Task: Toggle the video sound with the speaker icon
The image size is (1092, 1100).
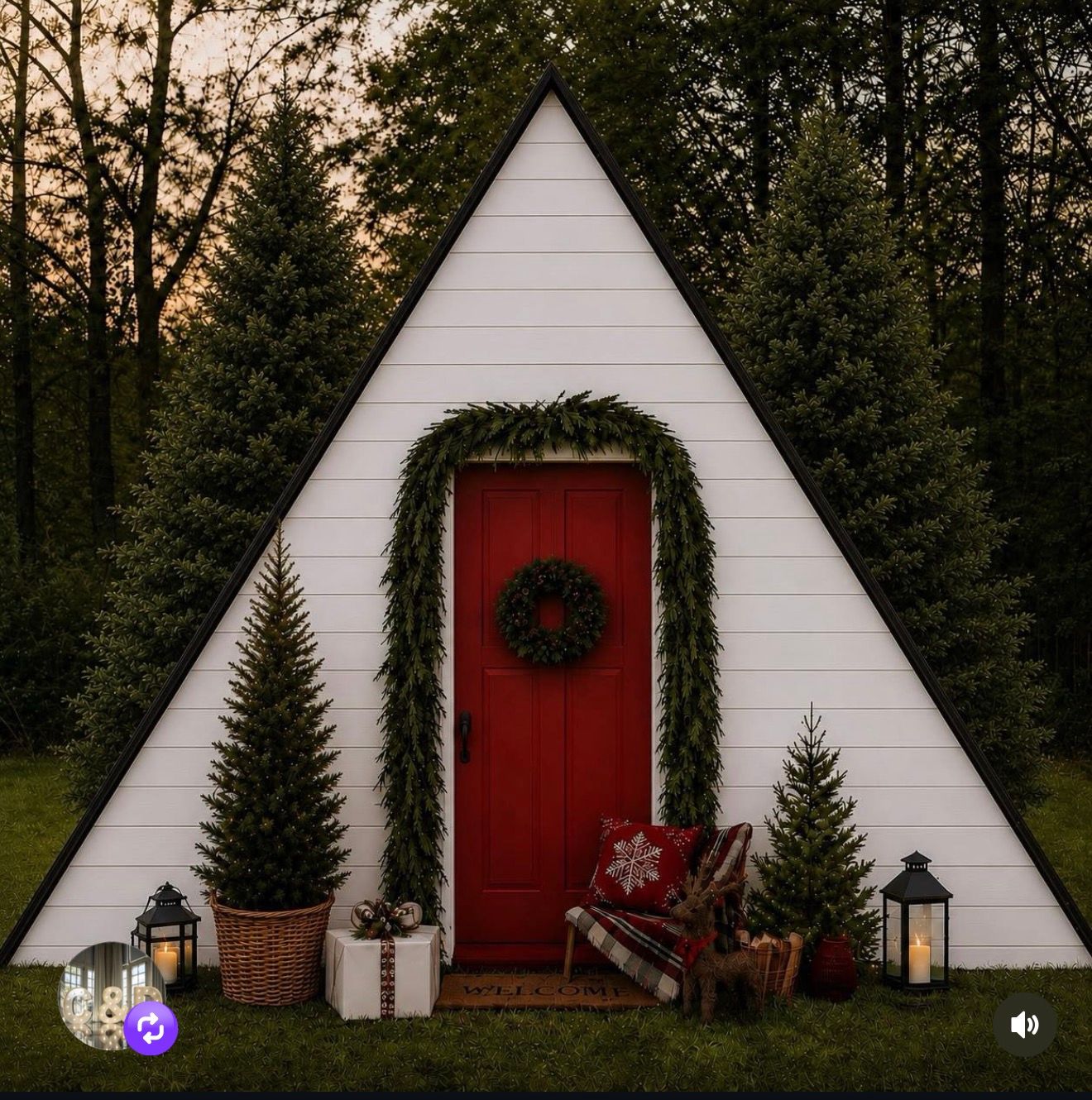Action: click(x=1025, y=1025)
